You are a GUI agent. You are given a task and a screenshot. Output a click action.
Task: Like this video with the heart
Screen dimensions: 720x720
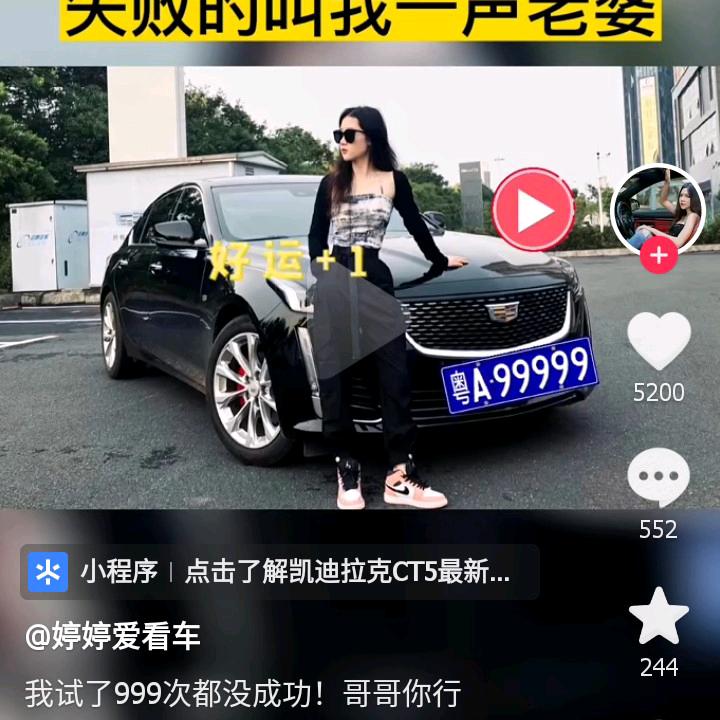[x=658, y=341]
